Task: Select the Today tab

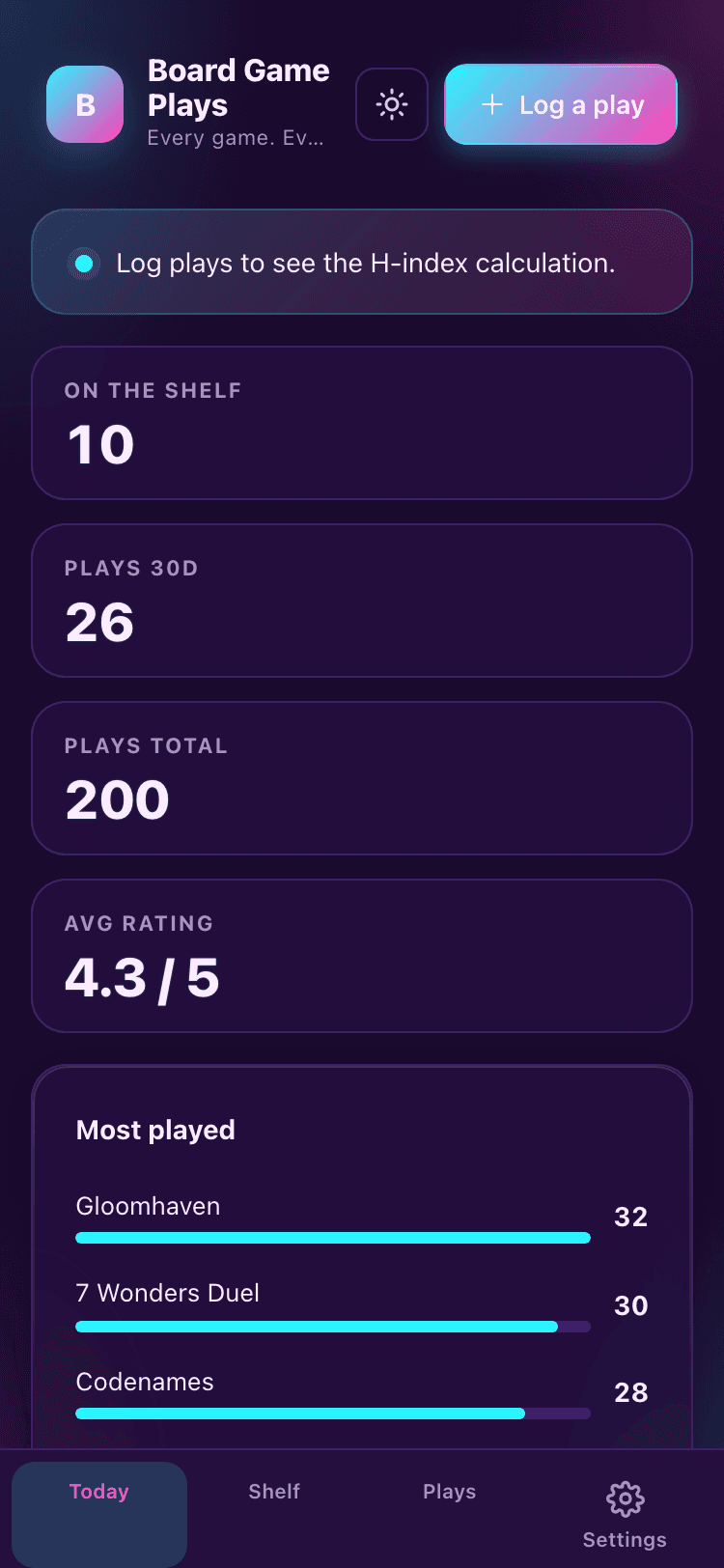Action: tap(99, 1514)
